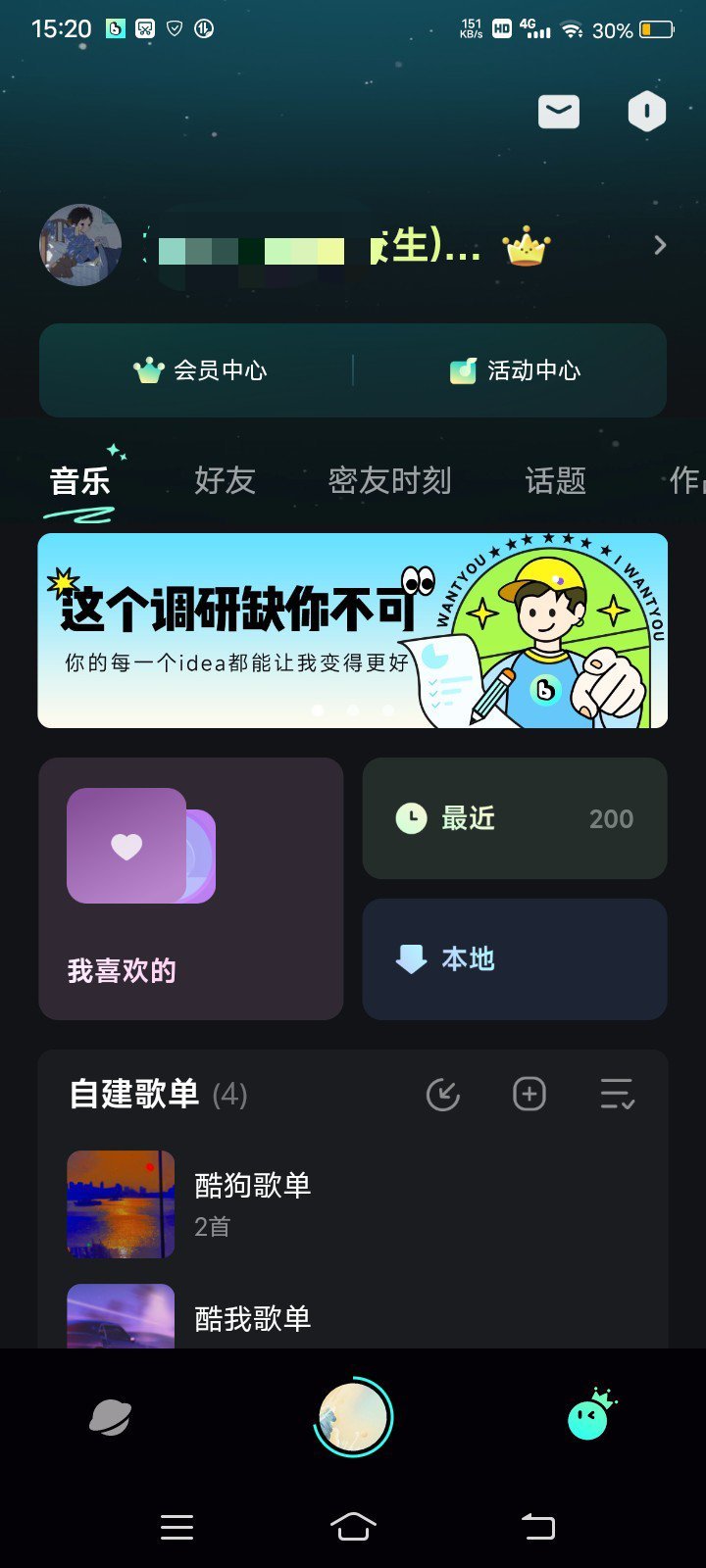The height and width of the screenshot is (1568, 706).
Task: Create a new playlist with the plus icon
Action: (x=529, y=1095)
